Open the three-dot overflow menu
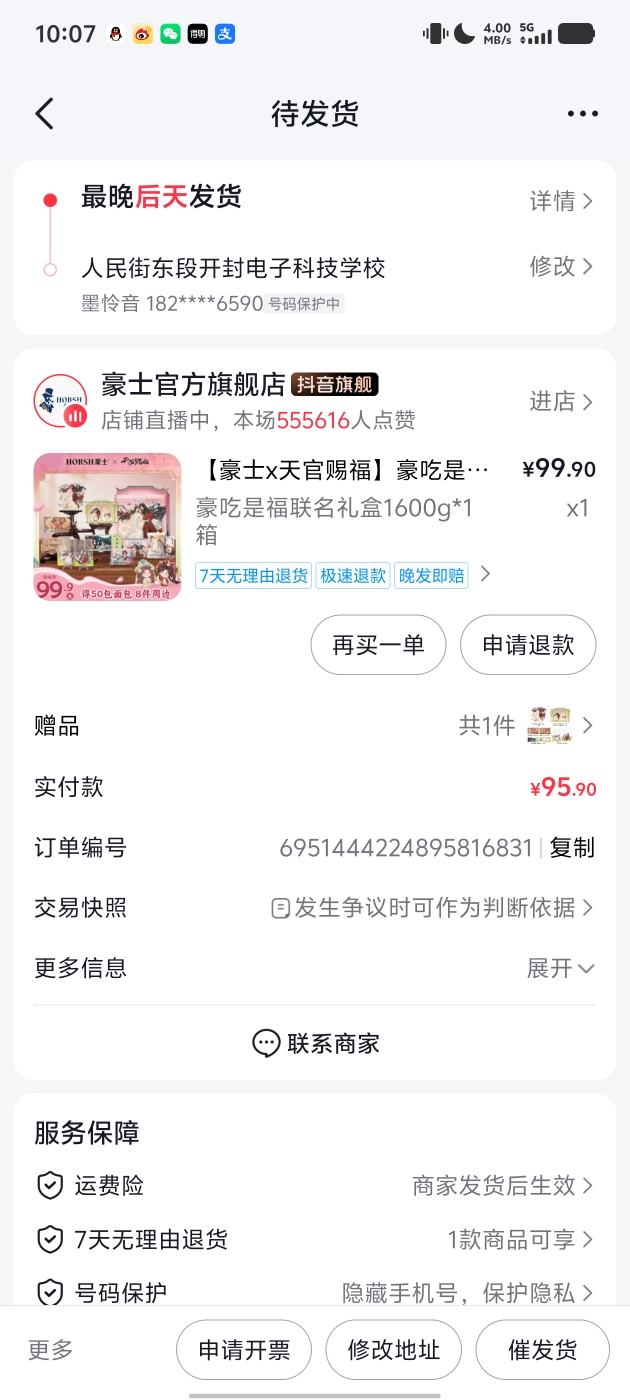 coord(582,114)
